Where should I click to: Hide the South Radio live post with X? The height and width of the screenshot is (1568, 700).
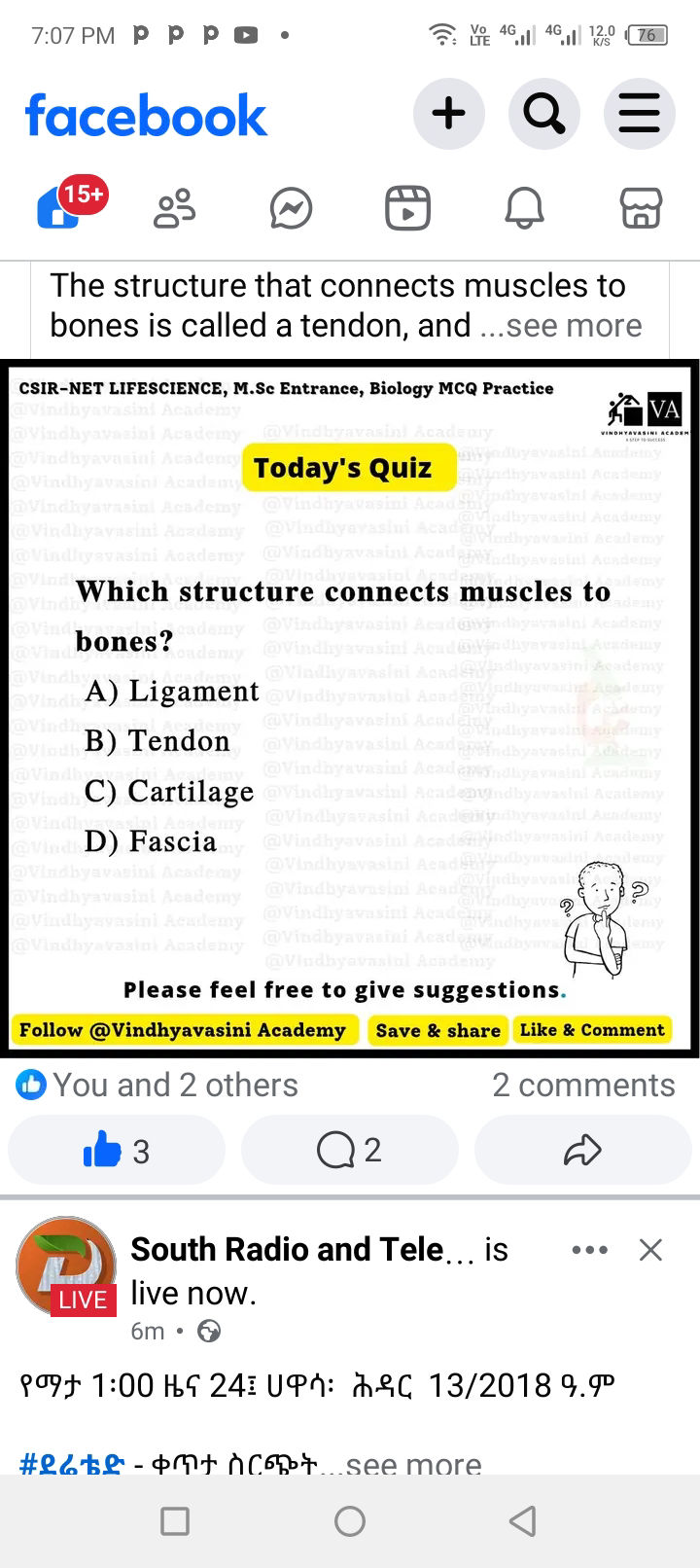tap(650, 1250)
